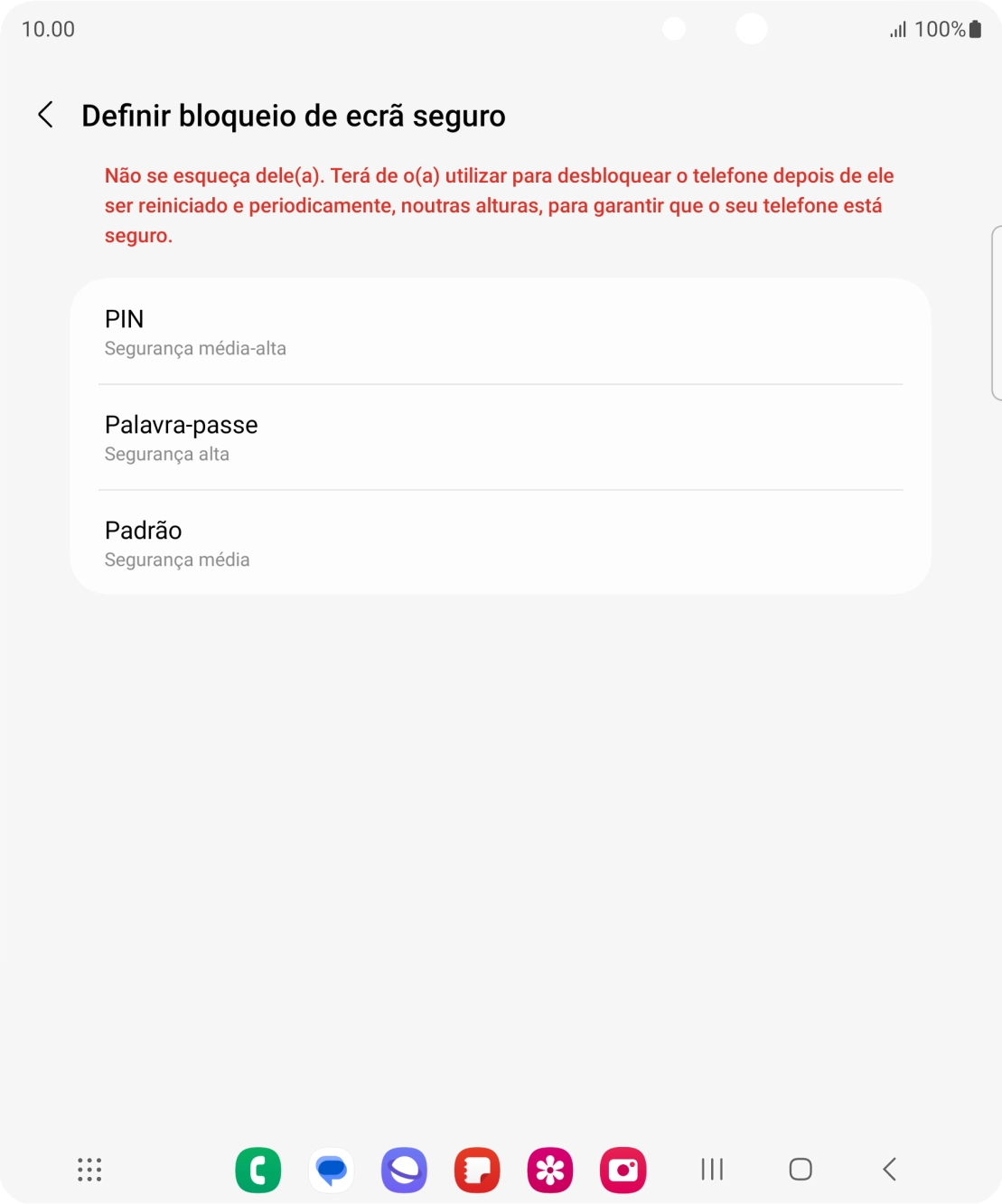Tap the signal strength indicator

(x=896, y=29)
